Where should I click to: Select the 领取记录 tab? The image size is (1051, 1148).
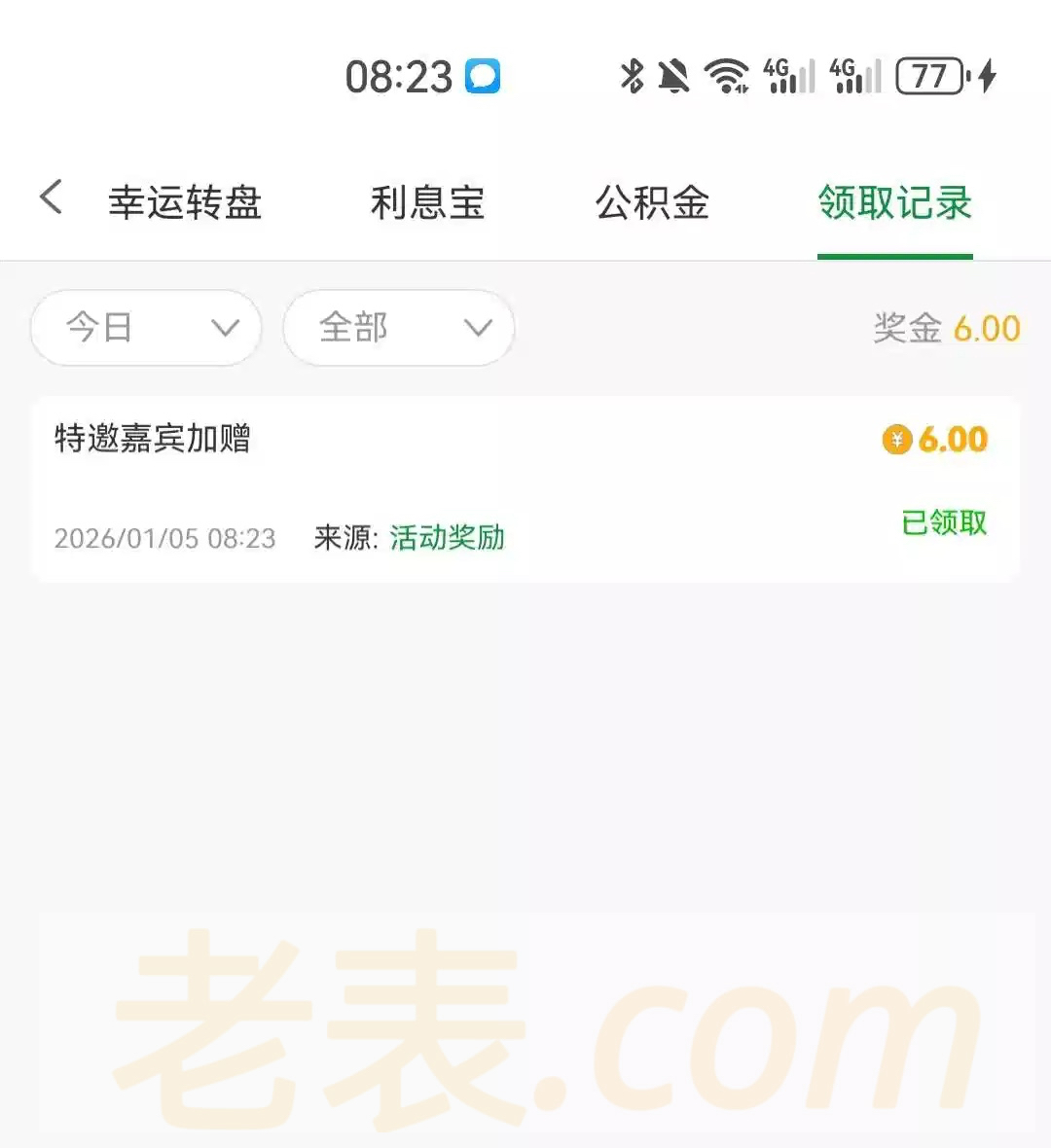[894, 202]
